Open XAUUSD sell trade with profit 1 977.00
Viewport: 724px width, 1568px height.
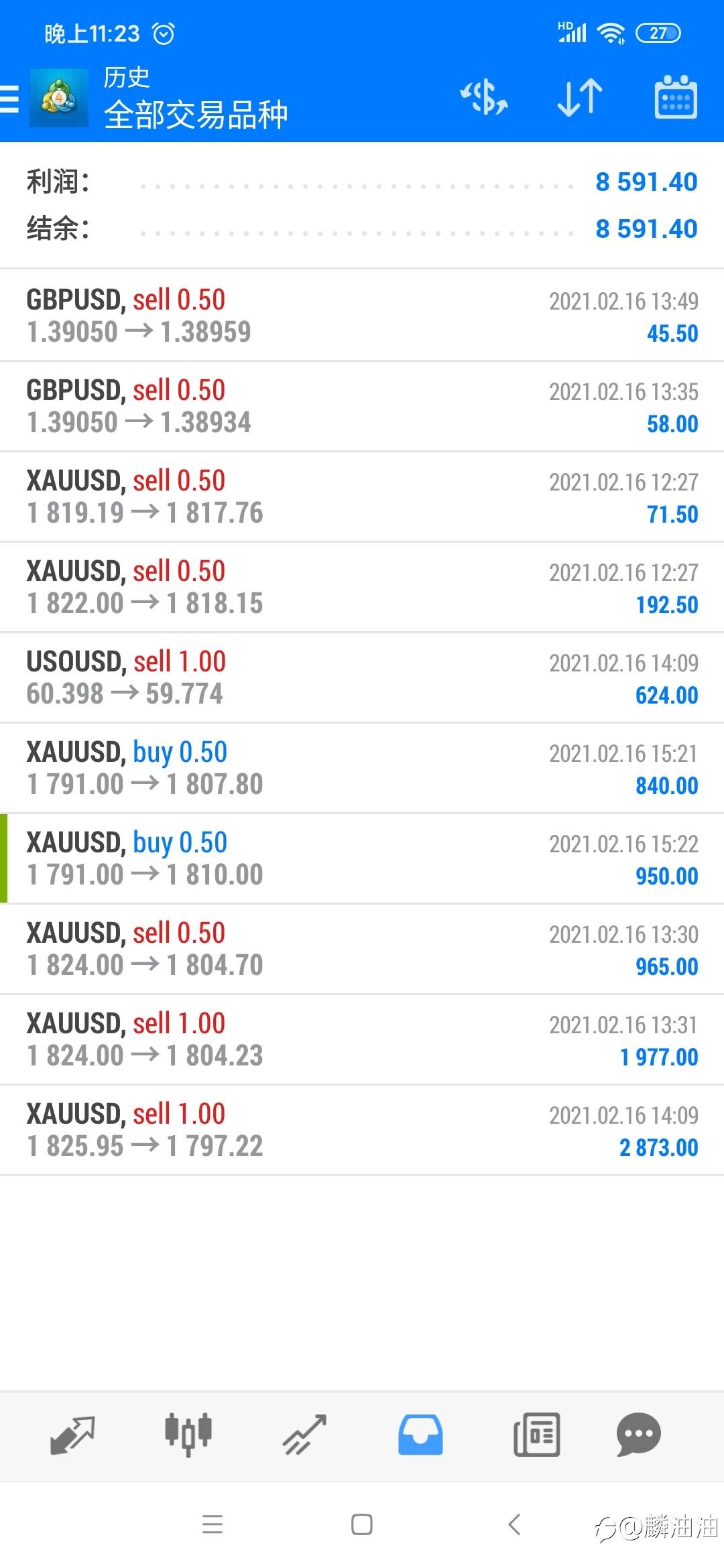pos(362,1039)
